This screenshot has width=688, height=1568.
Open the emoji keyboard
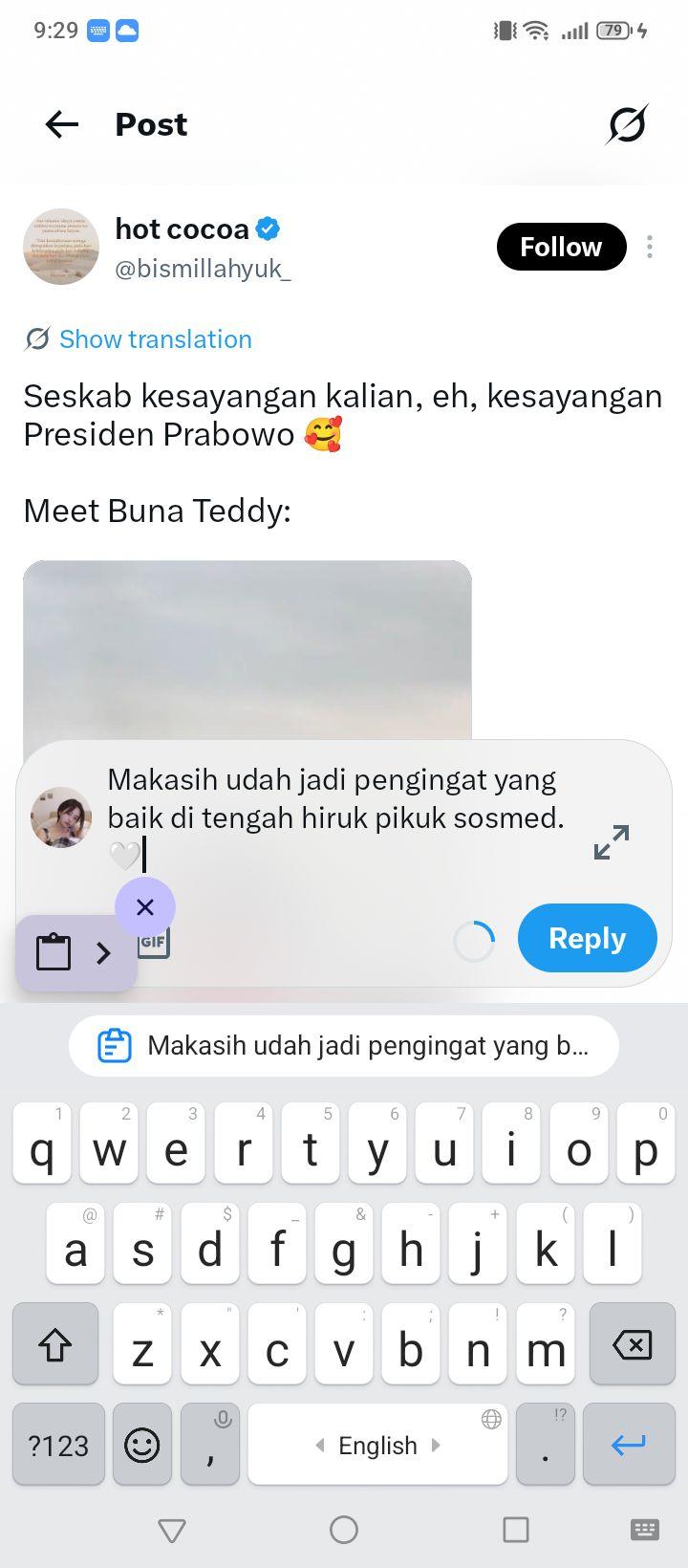tap(142, 1445)
